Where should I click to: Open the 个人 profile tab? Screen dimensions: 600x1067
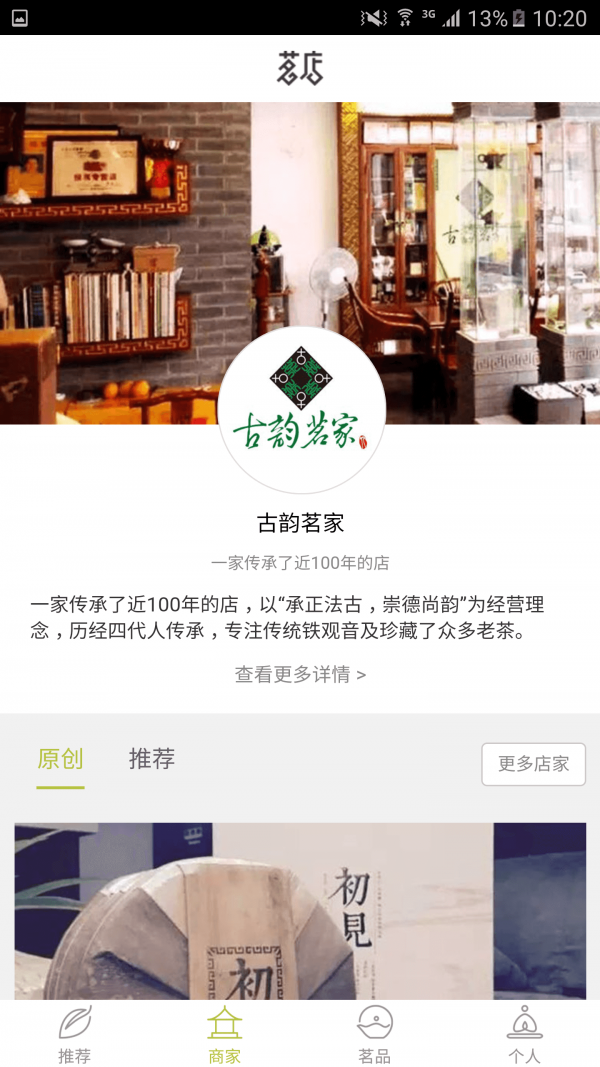pyautogui.click(x=524, y=1034)
